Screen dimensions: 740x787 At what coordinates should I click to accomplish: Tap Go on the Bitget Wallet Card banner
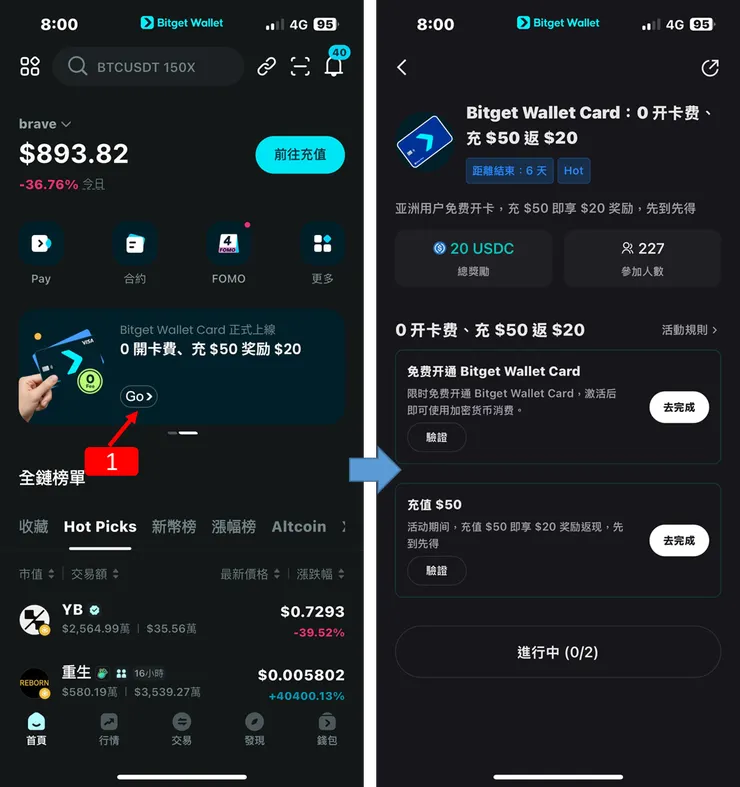click(138, 396)
